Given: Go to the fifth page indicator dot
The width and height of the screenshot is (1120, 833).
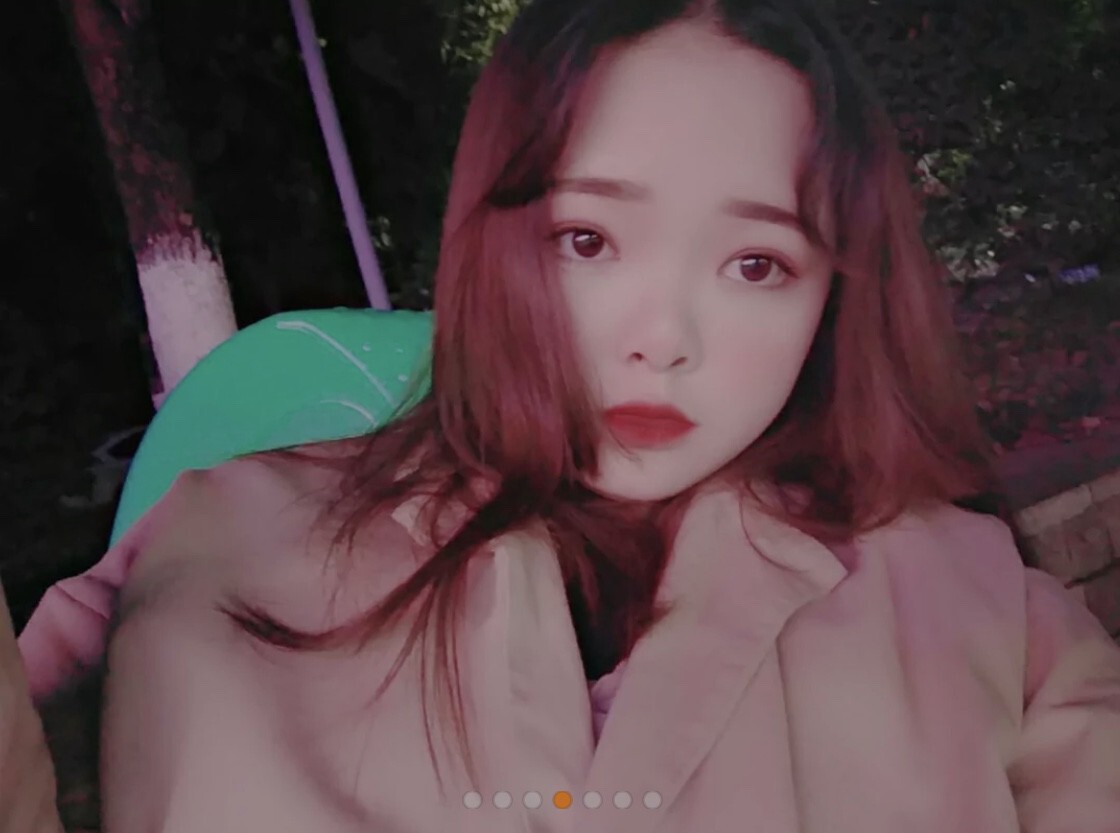Looking at the screenshot, I should tap(592, 800).
